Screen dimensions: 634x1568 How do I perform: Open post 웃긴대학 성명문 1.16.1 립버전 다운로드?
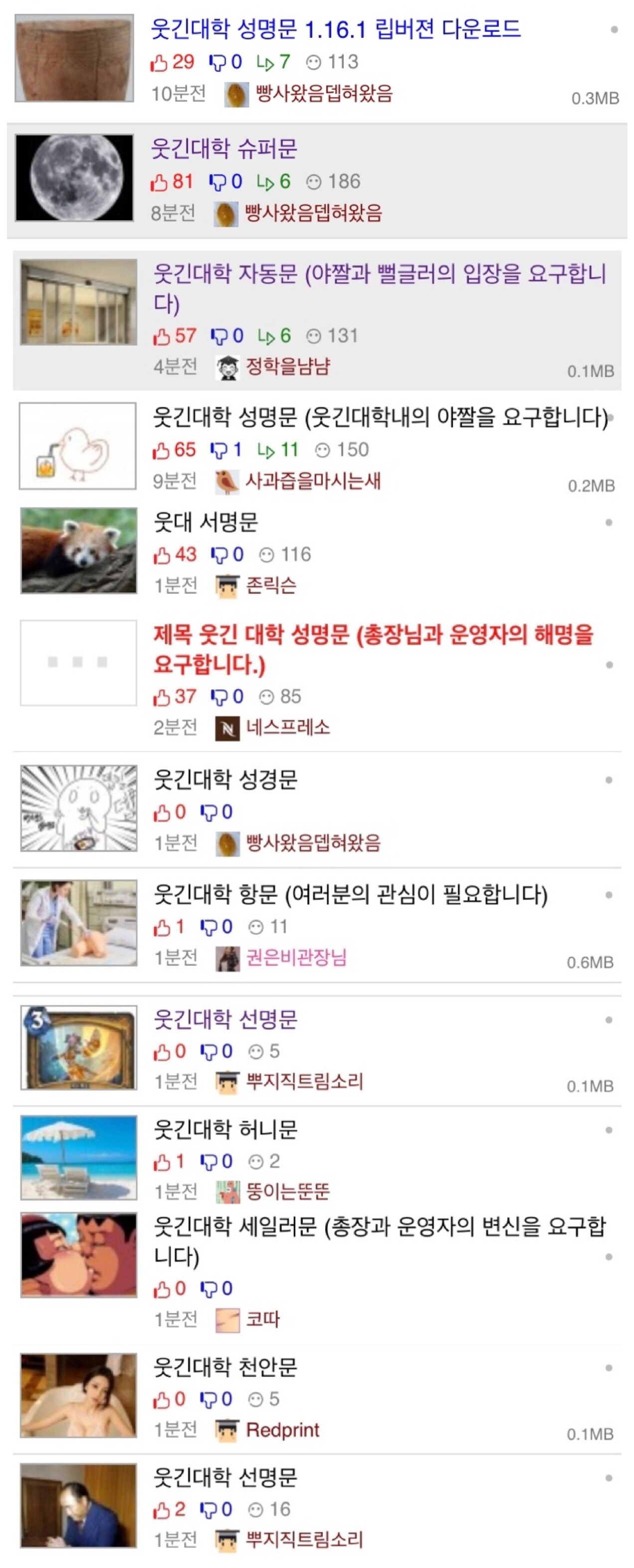336,28
